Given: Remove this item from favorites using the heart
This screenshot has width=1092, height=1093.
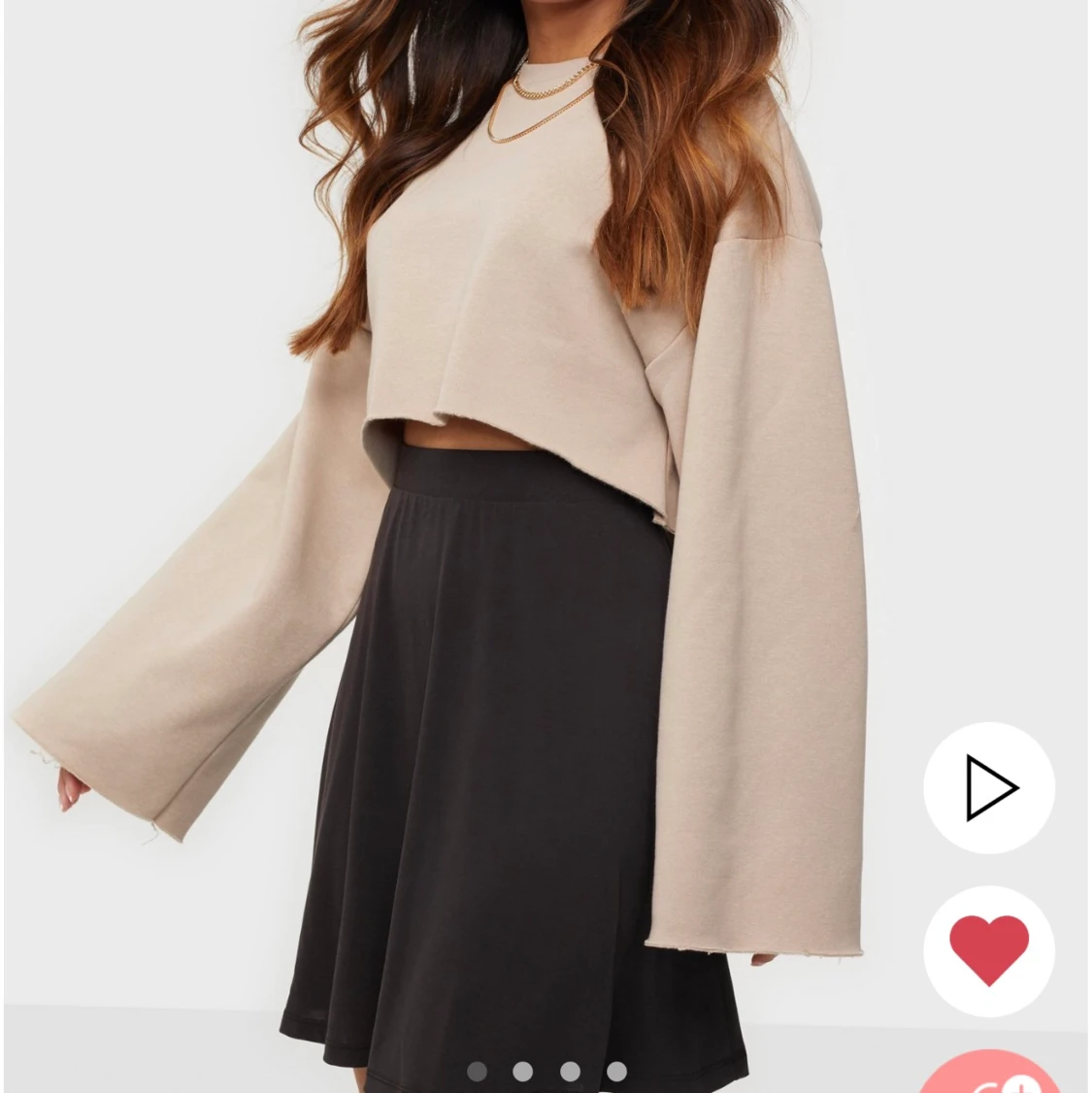Looking at the screenshot, I should click(x=988, y=950).
